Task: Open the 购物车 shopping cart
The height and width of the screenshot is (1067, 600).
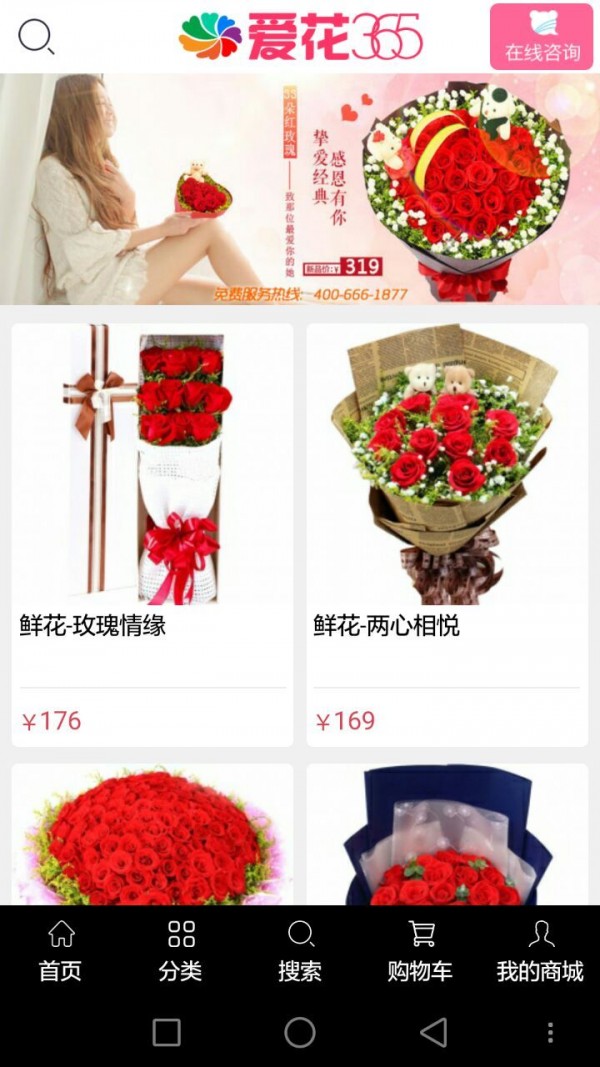Action: point(420,951)
